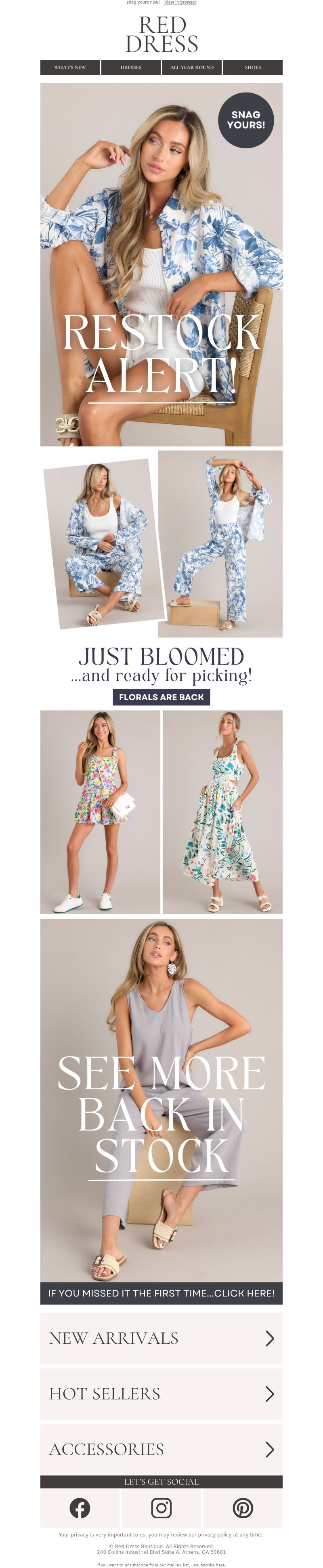Visit the Facebook page
Image resolution: width=323 pixels, height=1568 pixels.
click(80, 1508)
